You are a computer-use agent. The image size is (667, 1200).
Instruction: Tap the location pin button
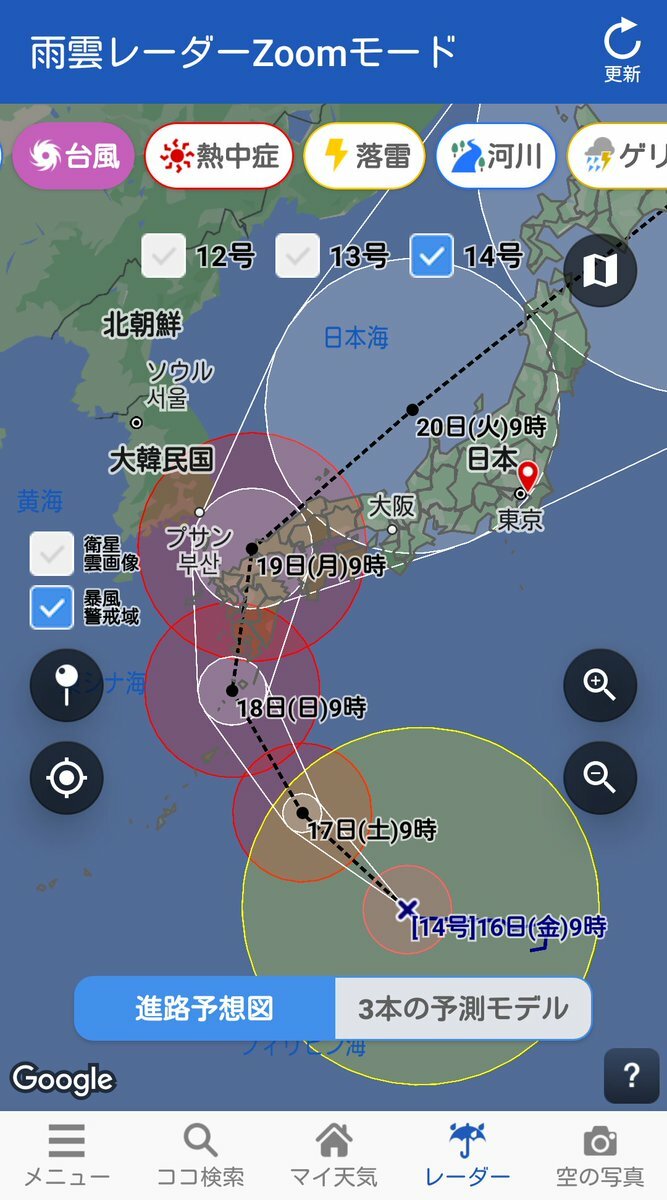point(67,685)
